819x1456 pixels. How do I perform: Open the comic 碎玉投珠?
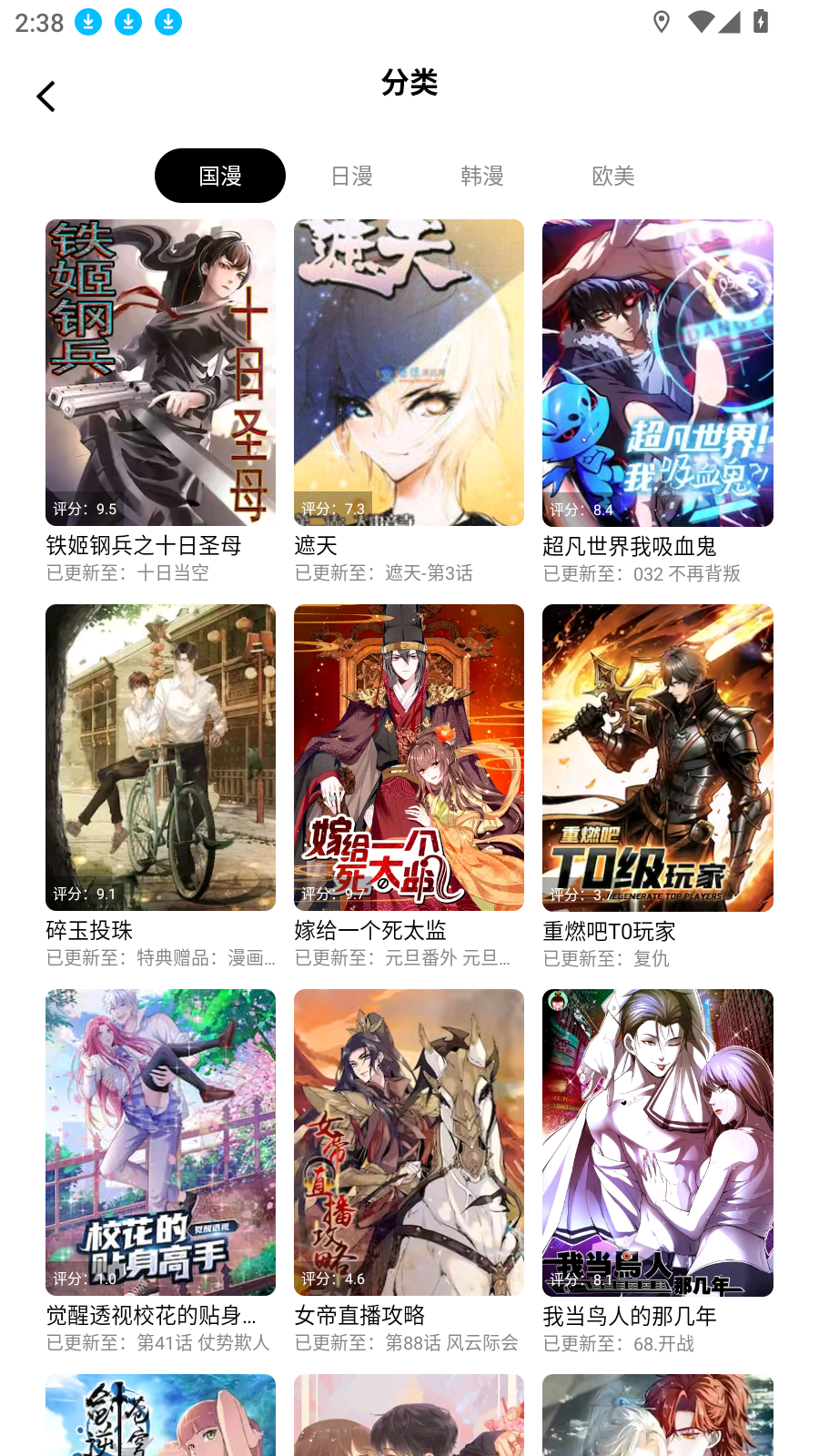coord(160,757)
